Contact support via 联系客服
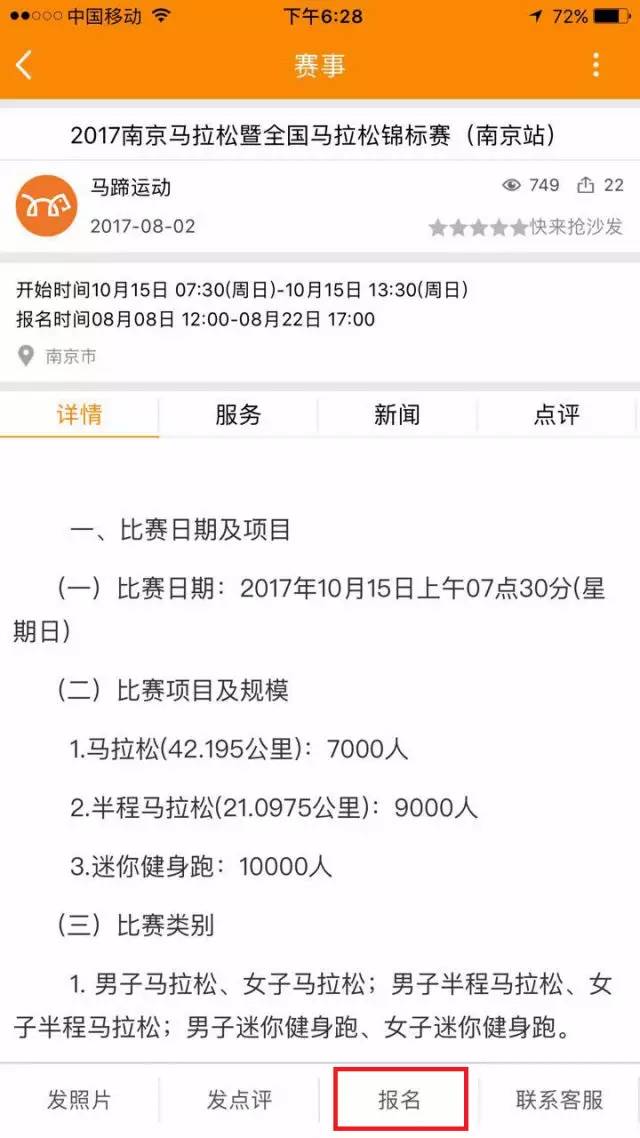This screenshot has height=1138, width=640. (x=559, y=1100)
